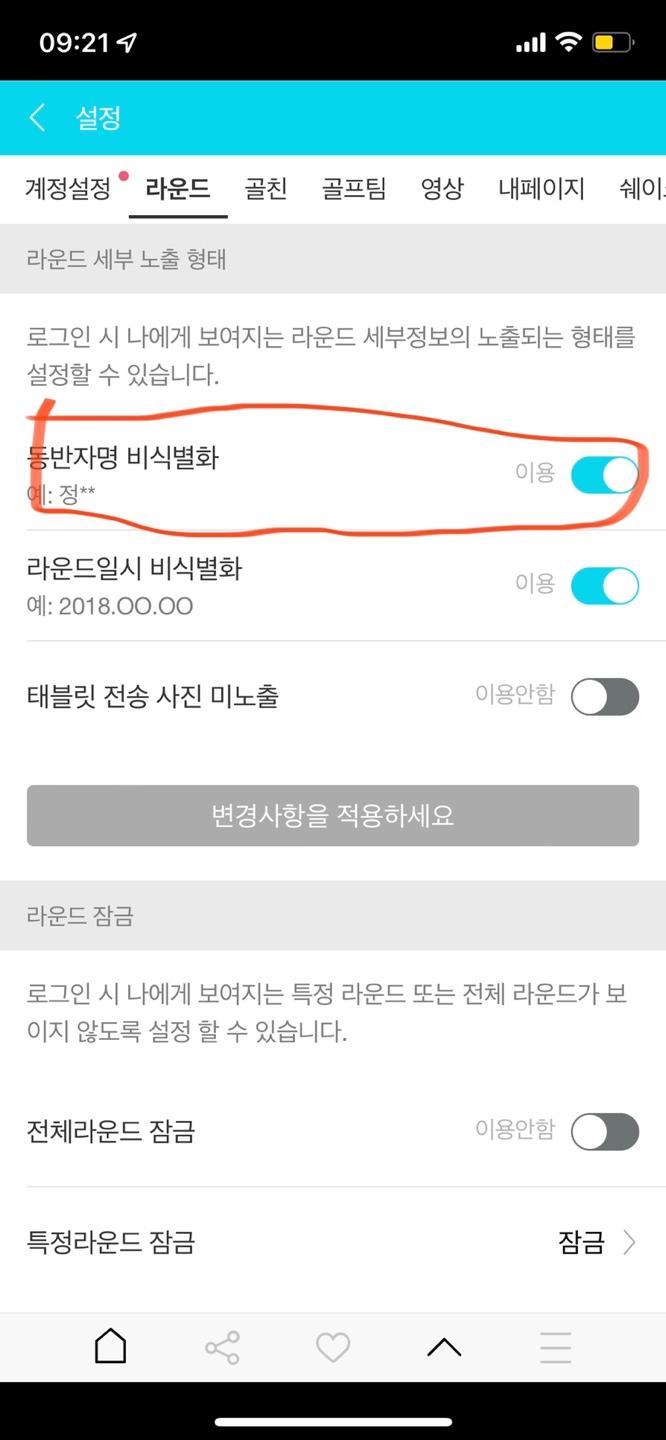666x1440 pixels.
Task: Select the 골친 tab
Action: click(266, 188)
